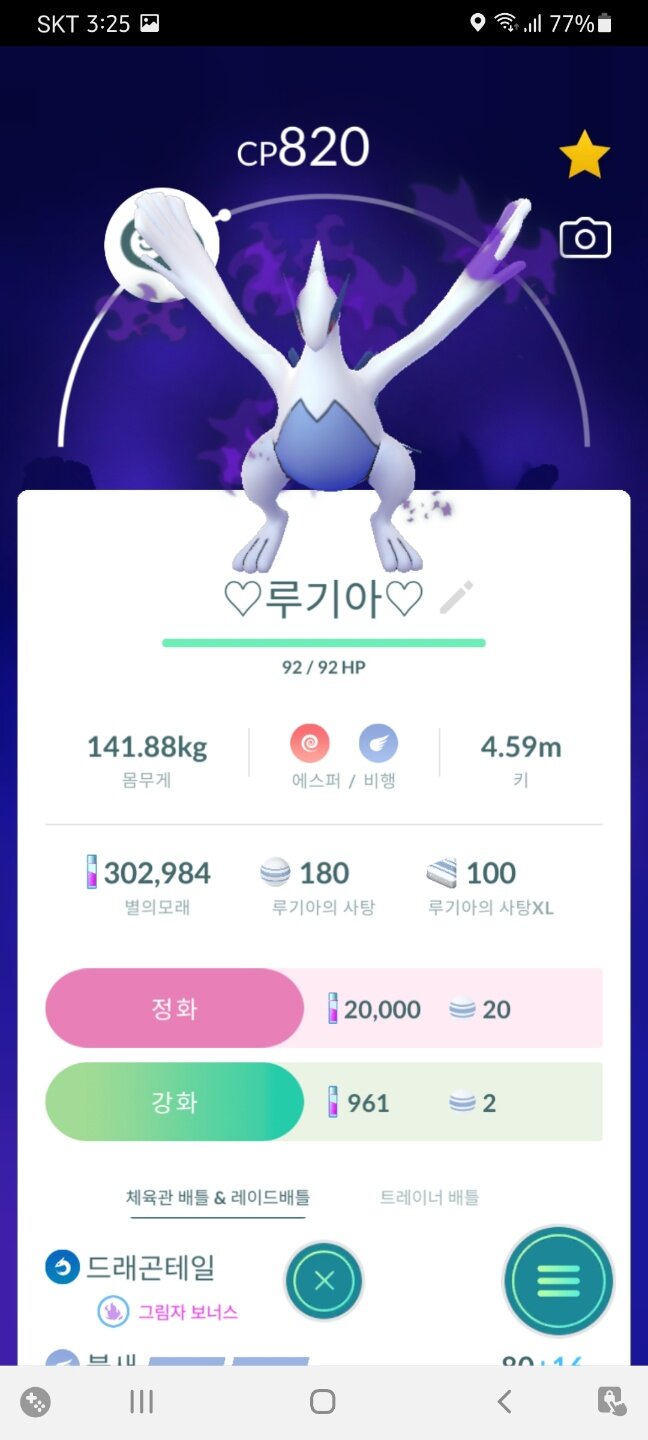Toggle the favorite star for this Pokémon
648x1440 pixels.
coord(584,155)
